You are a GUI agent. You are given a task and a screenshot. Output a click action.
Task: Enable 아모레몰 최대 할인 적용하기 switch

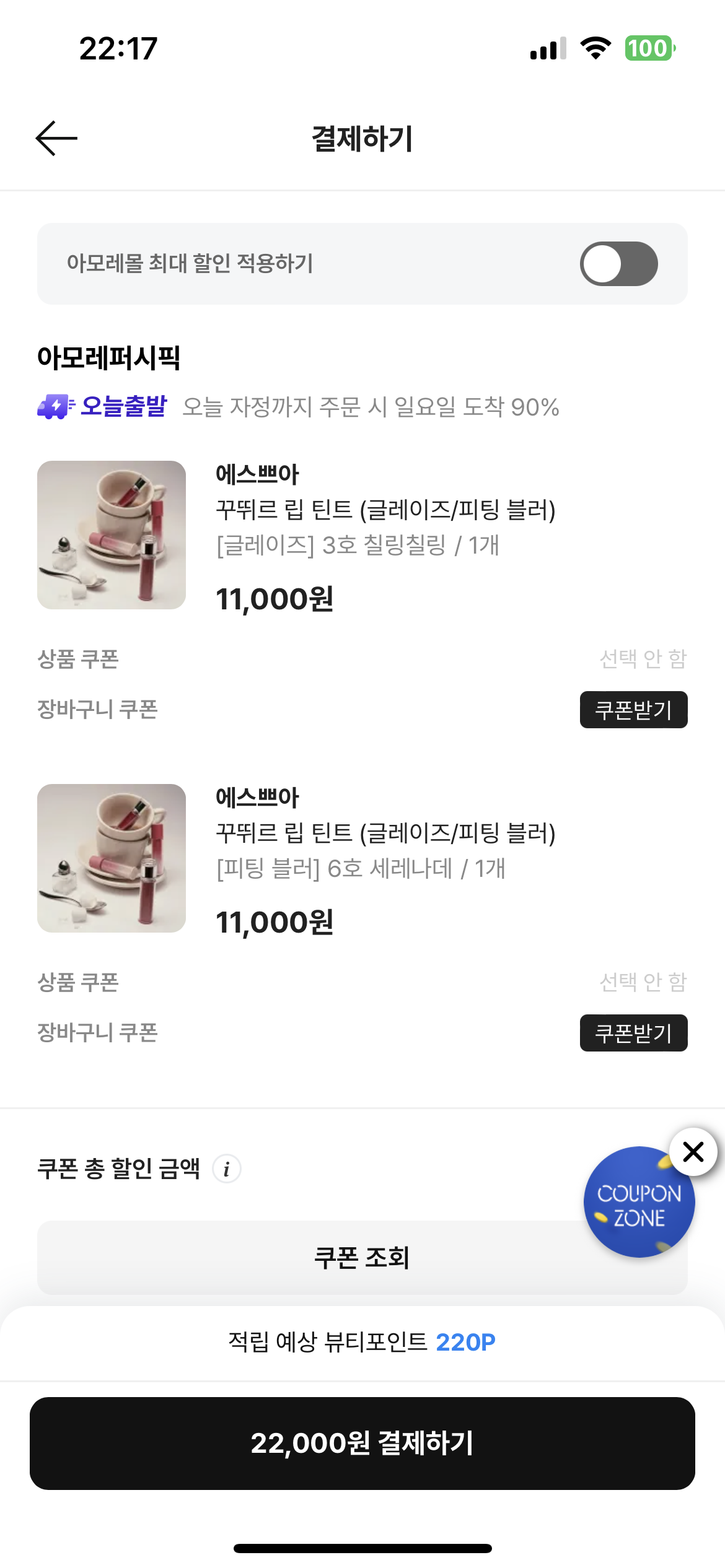(618, 264)
